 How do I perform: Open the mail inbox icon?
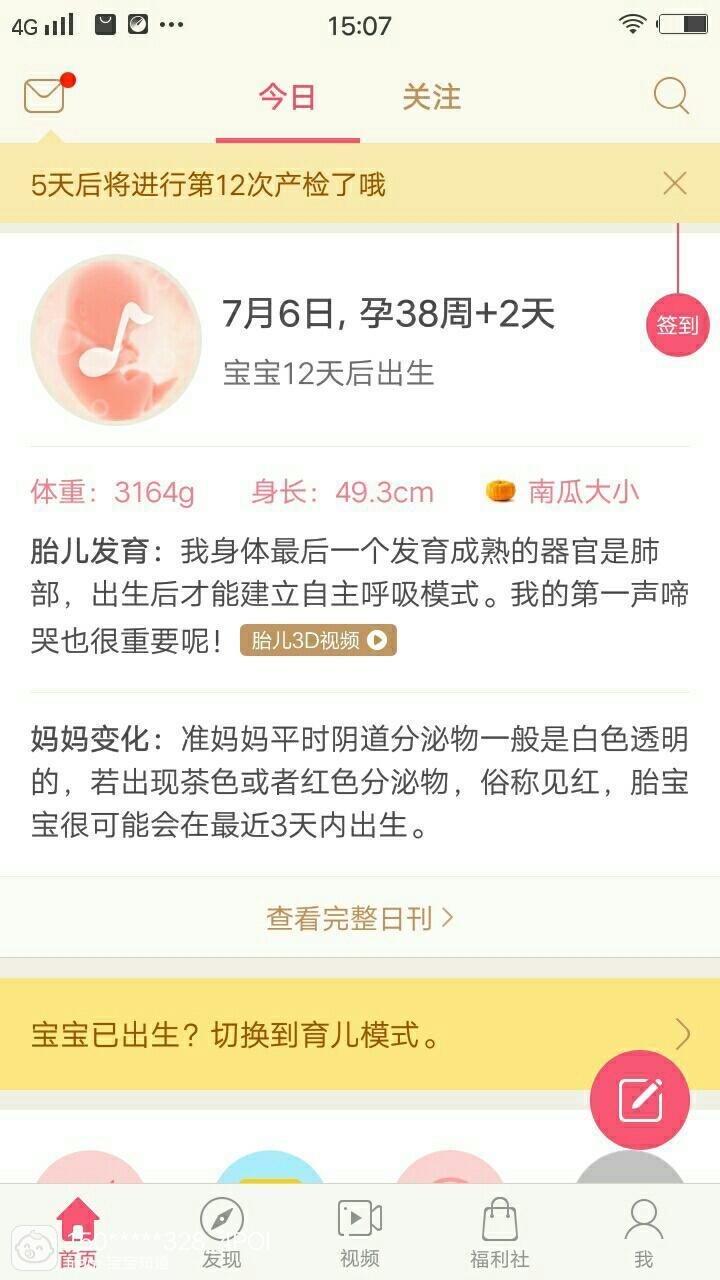pyautogui.click(x=45, y=96)
